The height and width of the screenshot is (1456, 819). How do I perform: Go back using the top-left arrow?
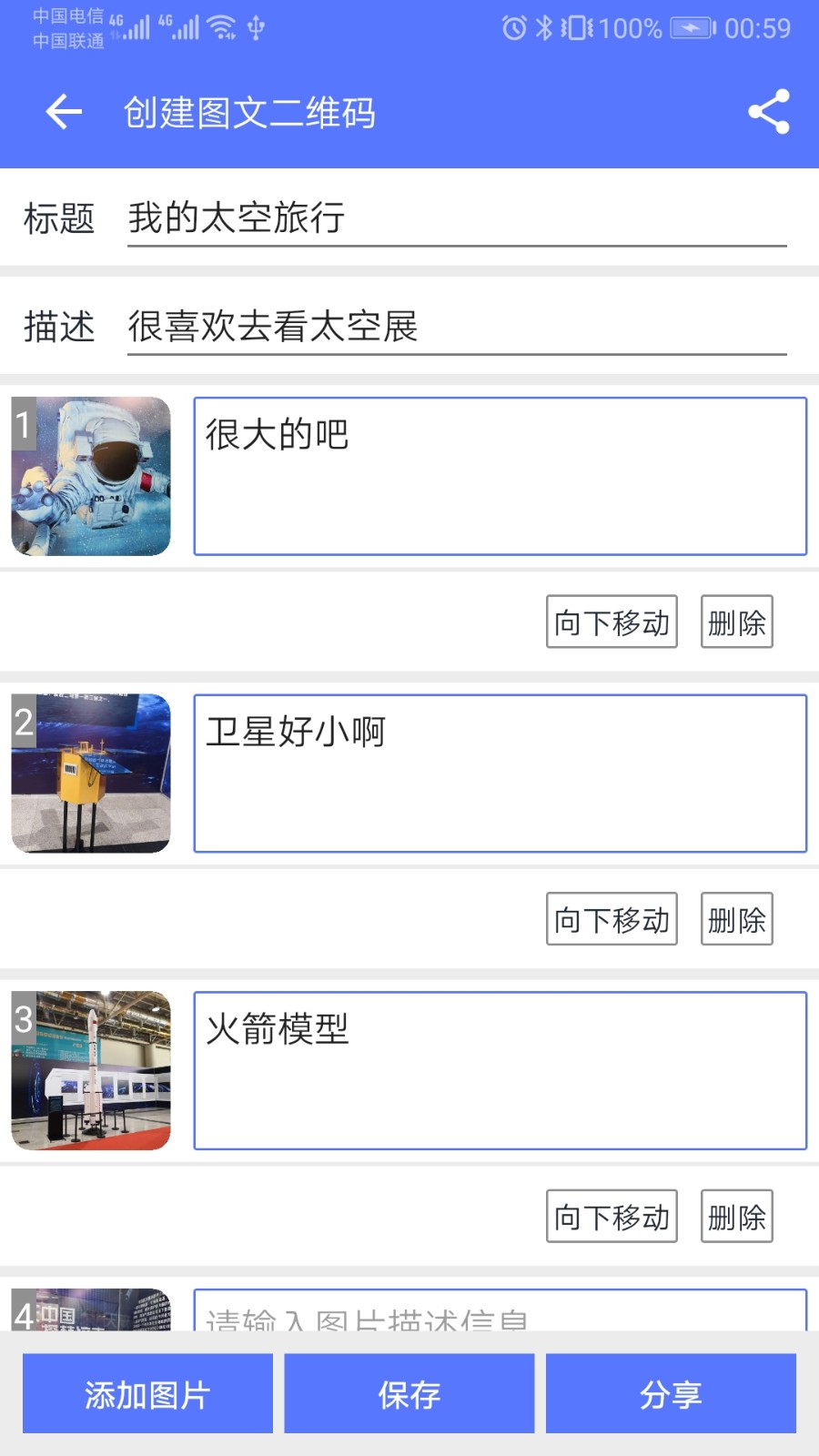pyautogui.click(x=64, y=112)
